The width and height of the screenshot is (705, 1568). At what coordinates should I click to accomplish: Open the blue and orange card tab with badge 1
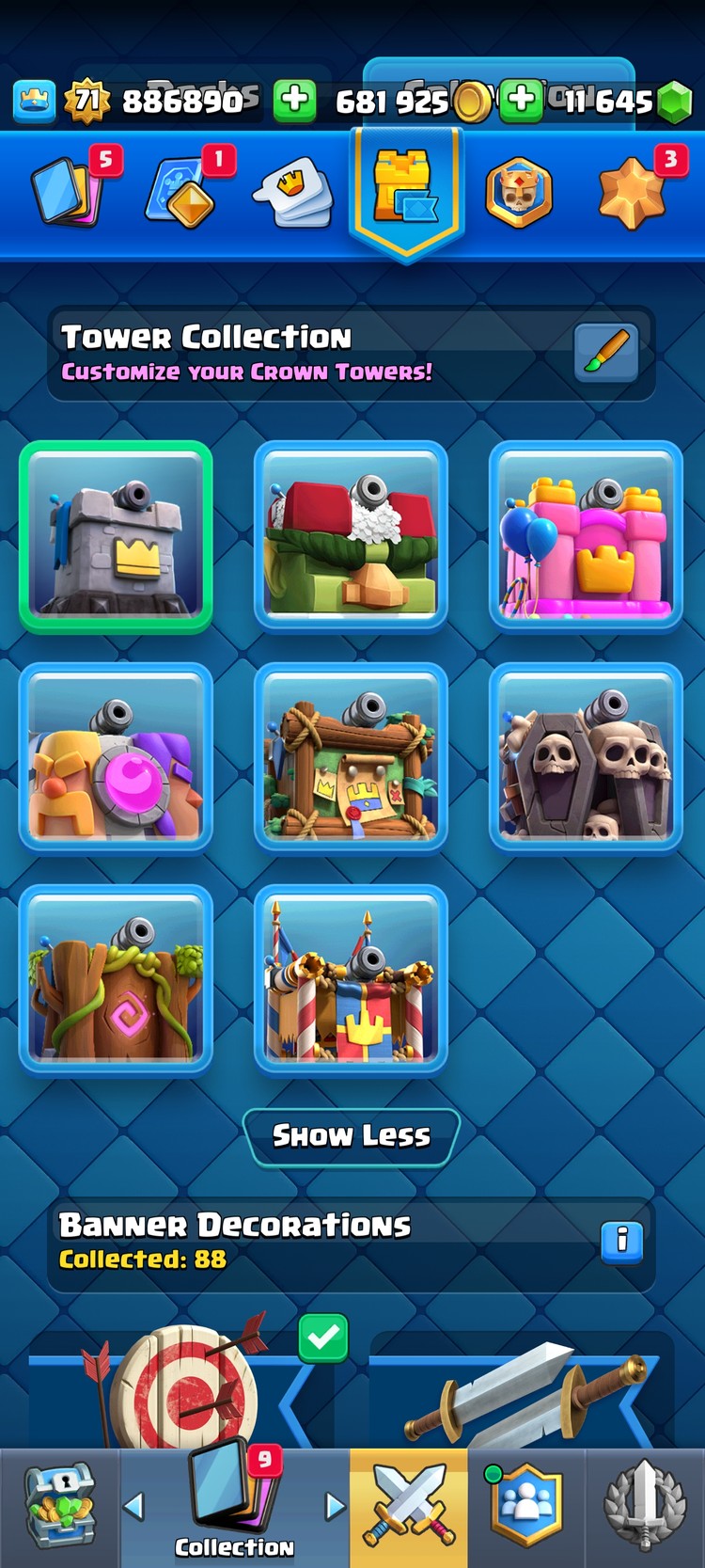click(182, 192)
